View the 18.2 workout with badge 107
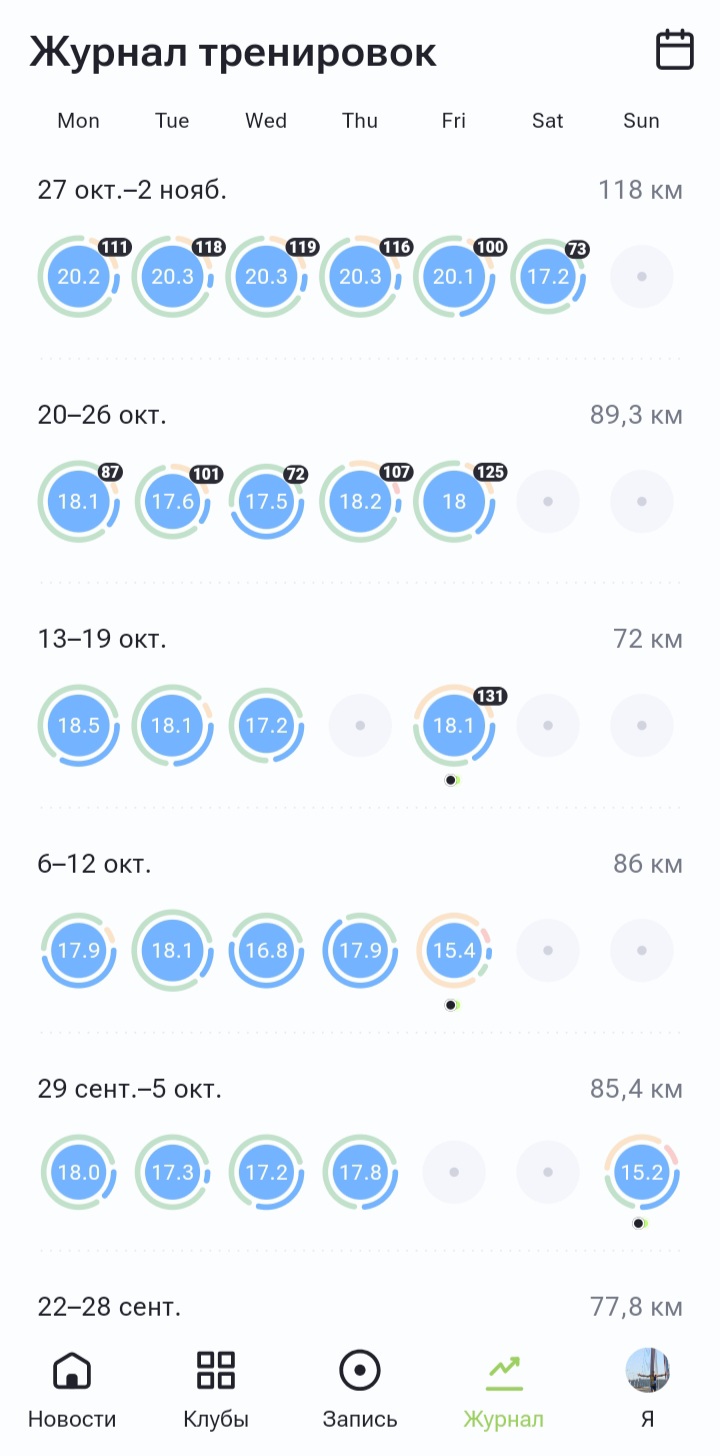Image resolution: width=720 pixels, height=1456 pixels. pos(360,501)
